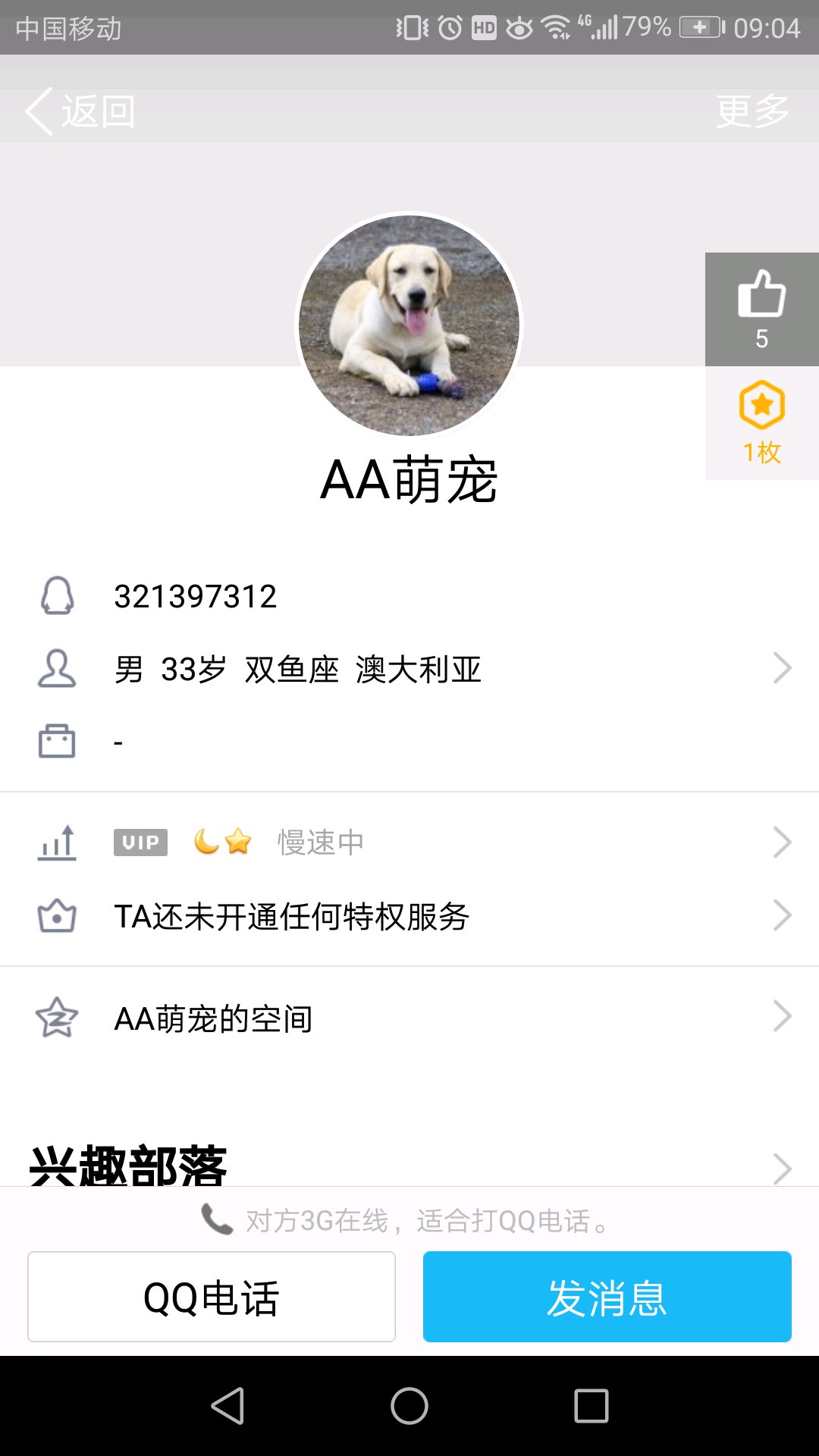Open the 更多 menu
The width and height of the screenshot is (819, 1456).
752,111
